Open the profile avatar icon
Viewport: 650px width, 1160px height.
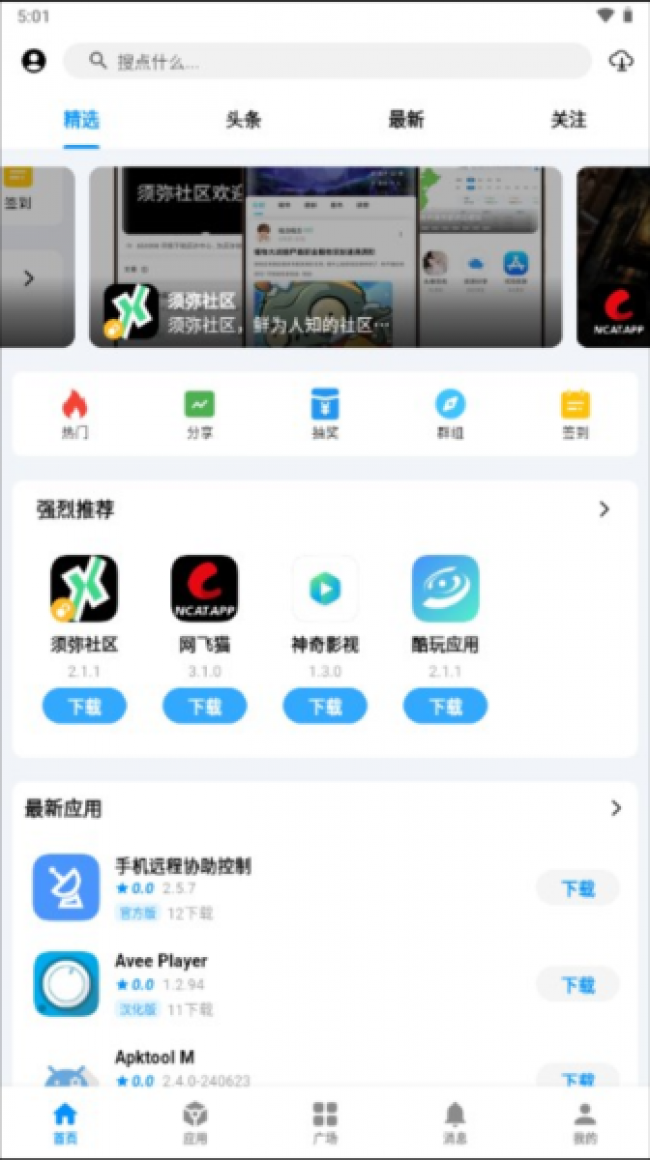[x=33, y=61]
